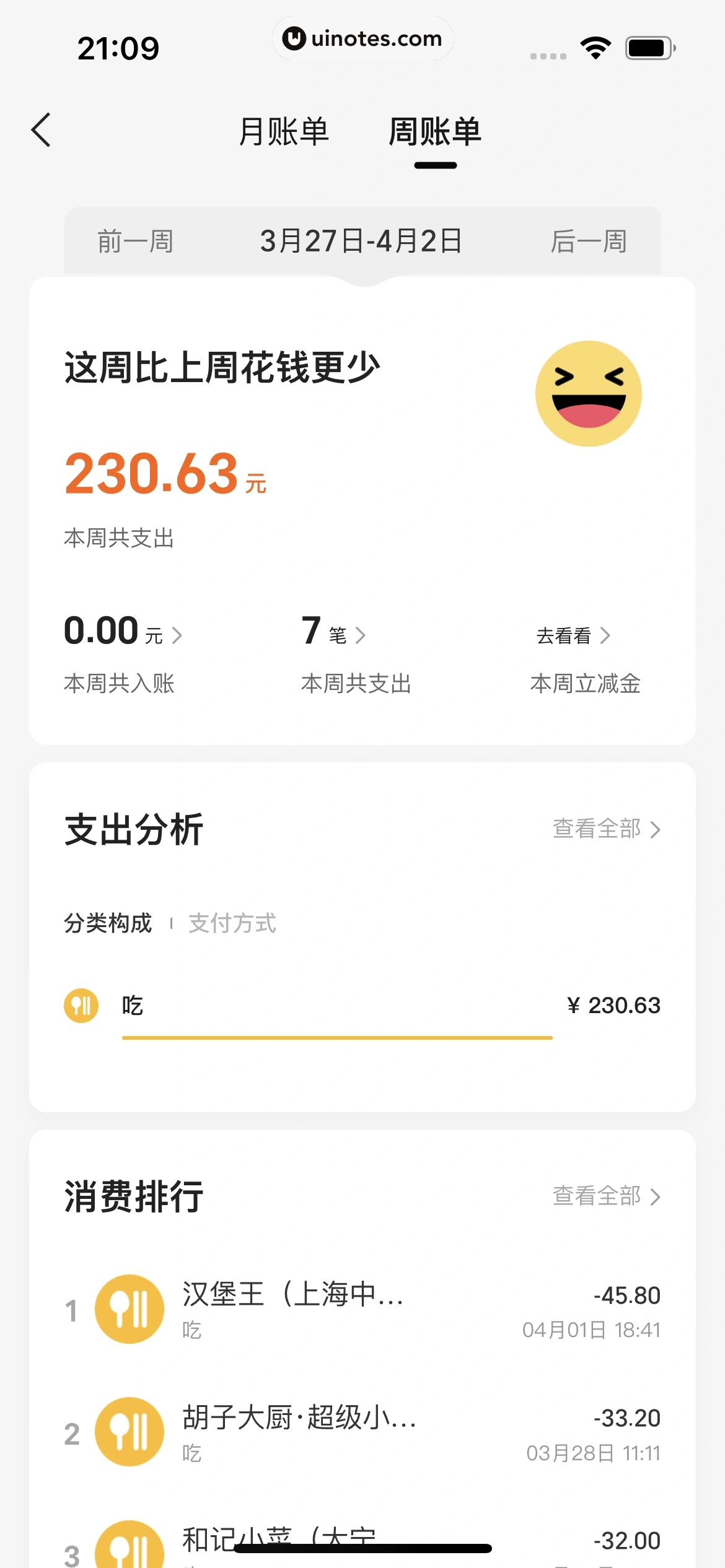The image size is (725, 1568).
Task: Go back using the top-left arrow
Action: tap(41, 130)
